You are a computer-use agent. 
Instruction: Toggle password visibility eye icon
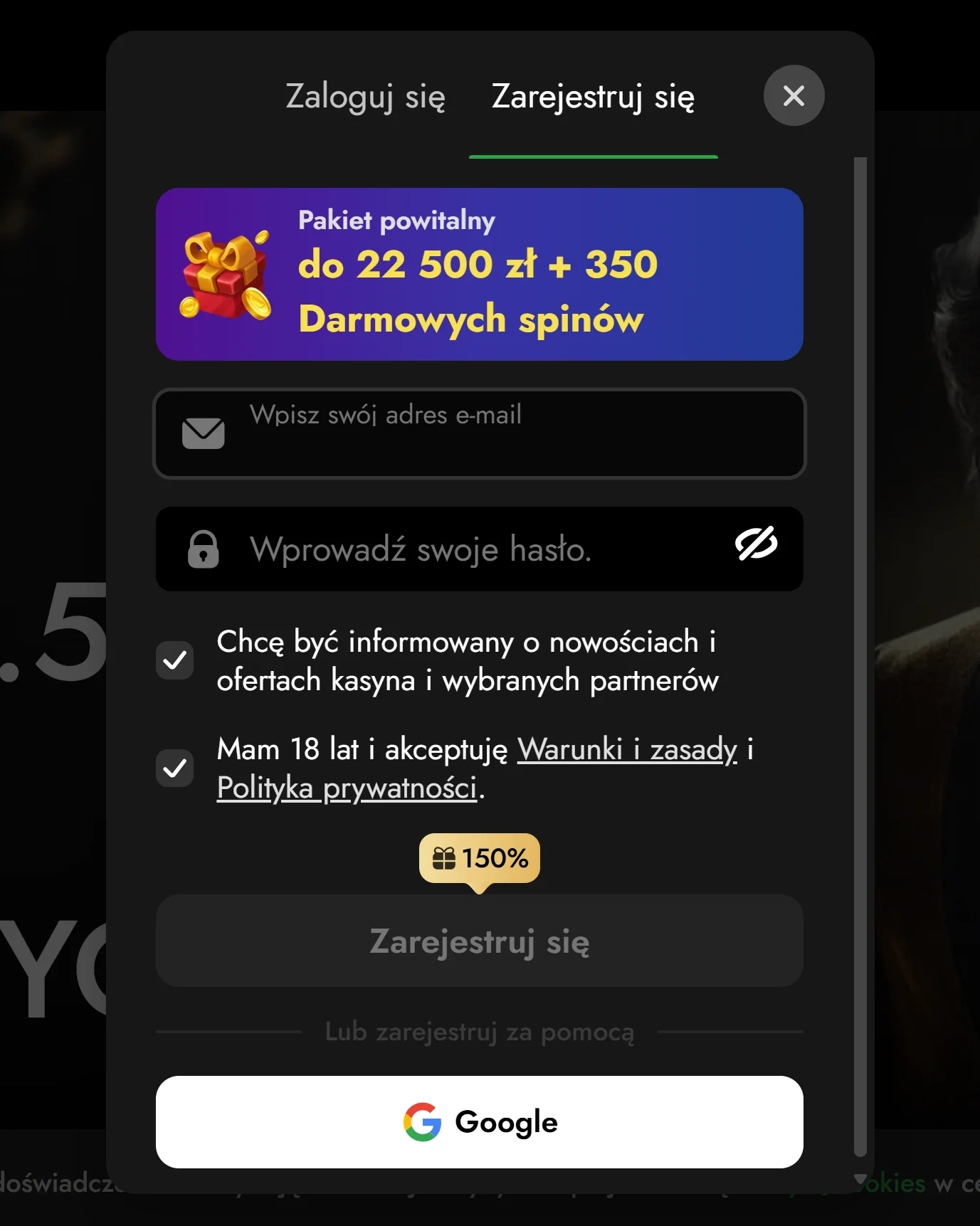pyautogui.click(x=756, y=544)
